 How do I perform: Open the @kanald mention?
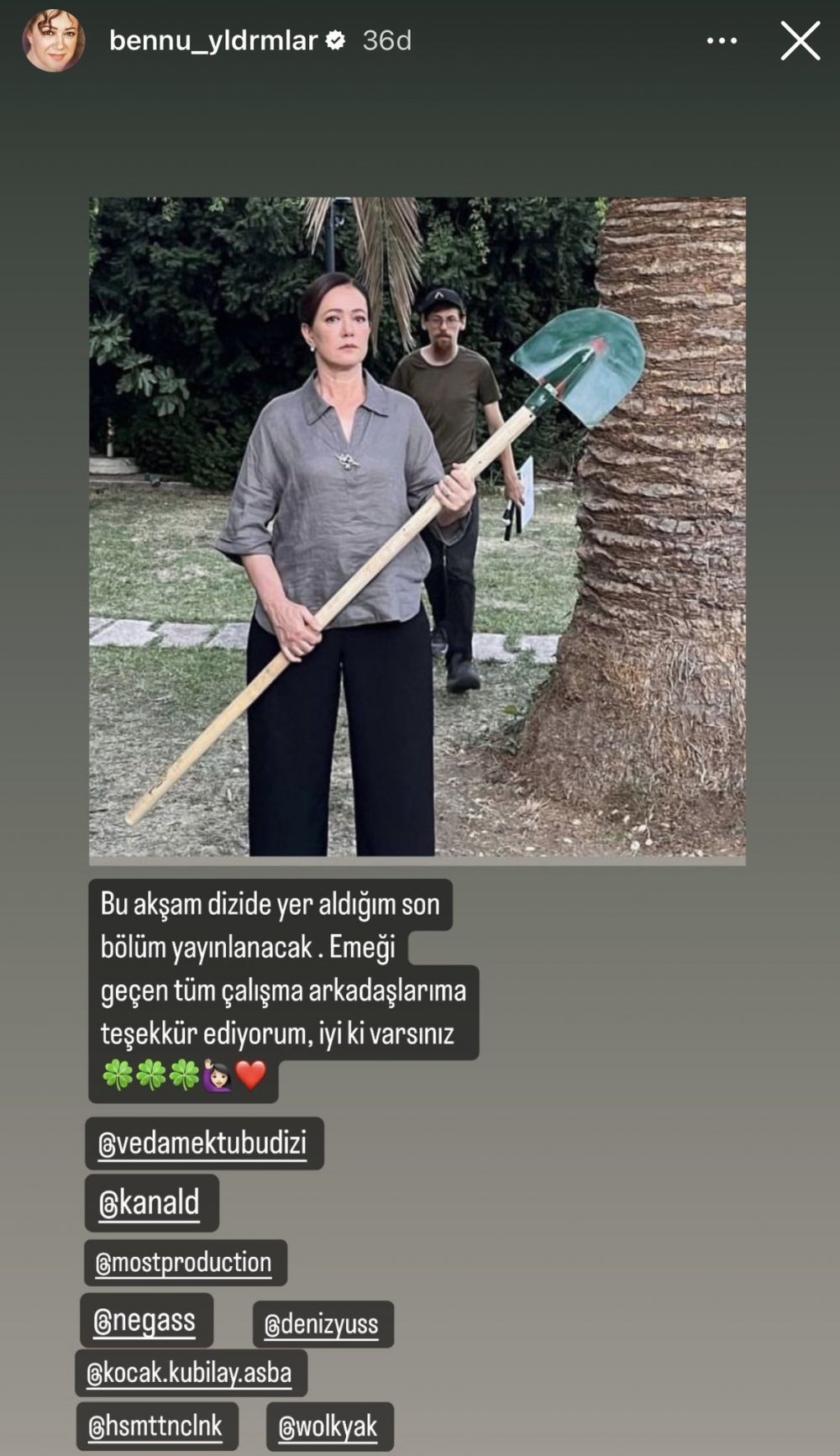pos(151,1202)
